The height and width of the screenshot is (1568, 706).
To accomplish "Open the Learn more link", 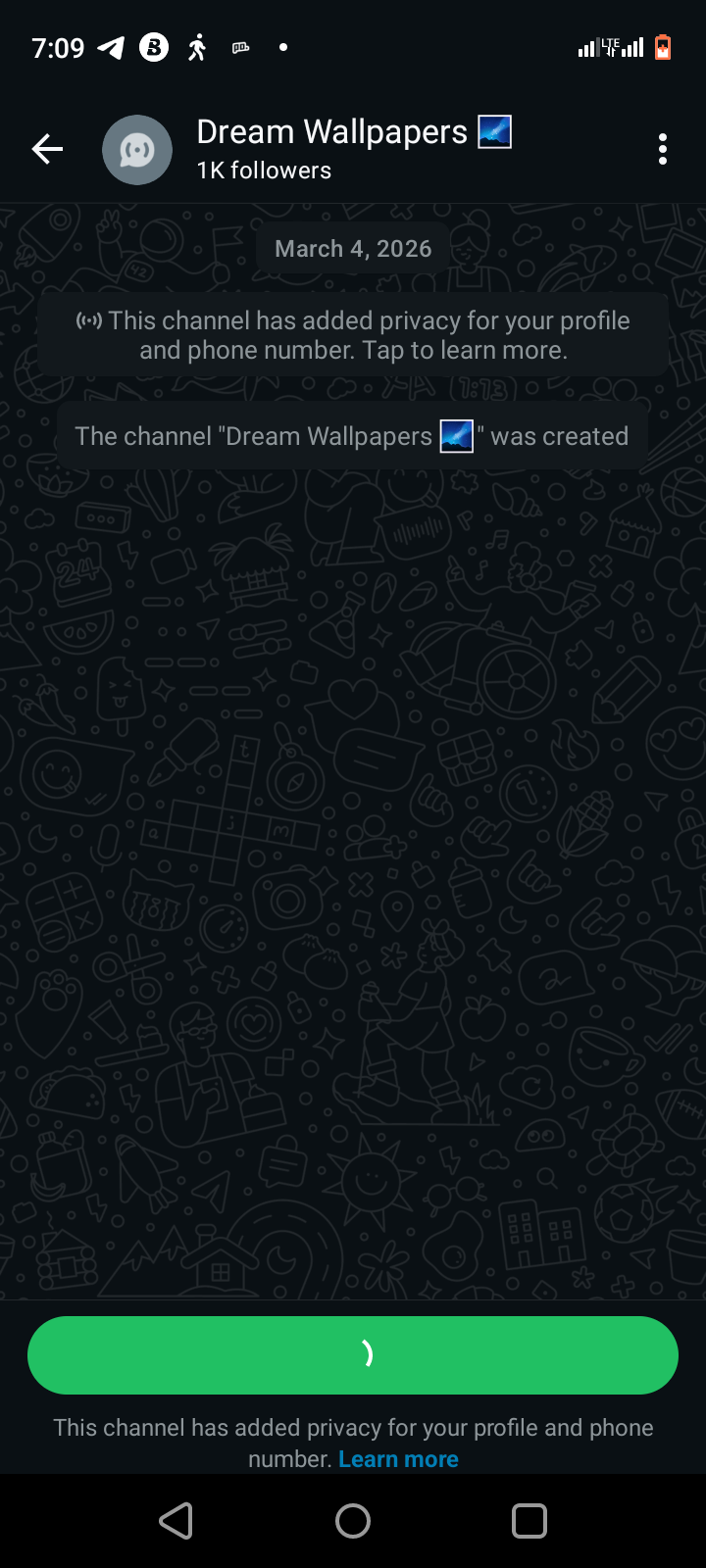I will tap(398, 1459).
